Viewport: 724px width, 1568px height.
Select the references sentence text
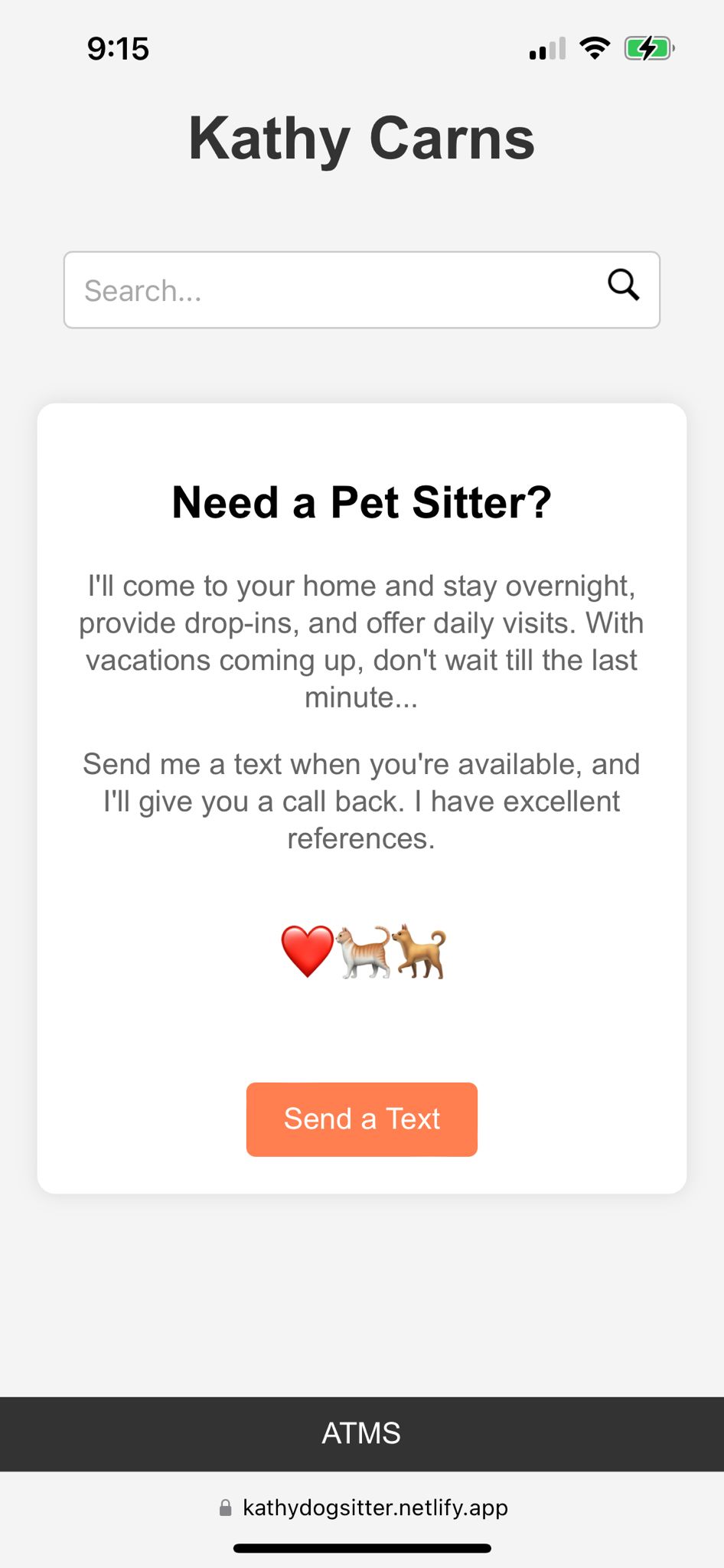(361, 800)
